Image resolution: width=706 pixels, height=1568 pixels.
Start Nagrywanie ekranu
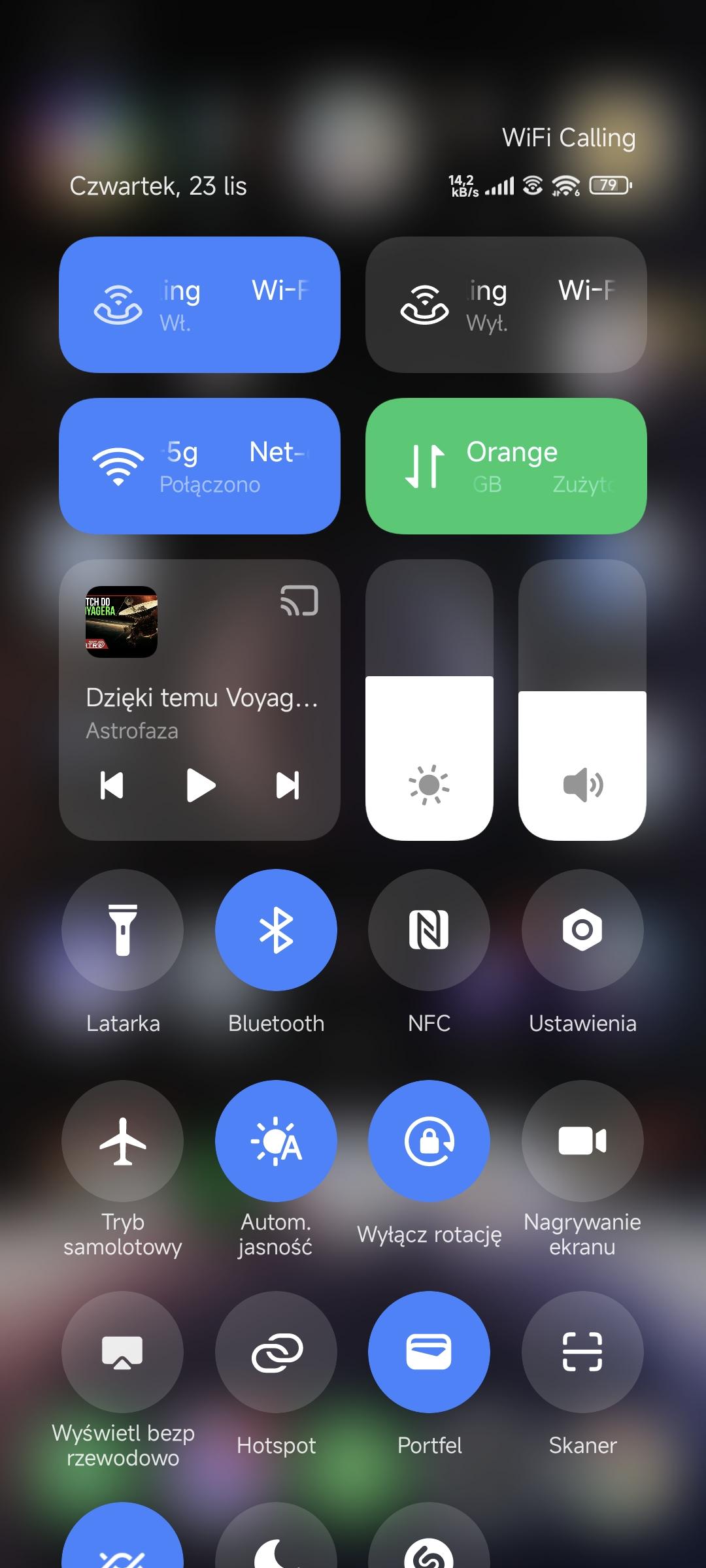pyautogui.click(x=582, y=1141)
